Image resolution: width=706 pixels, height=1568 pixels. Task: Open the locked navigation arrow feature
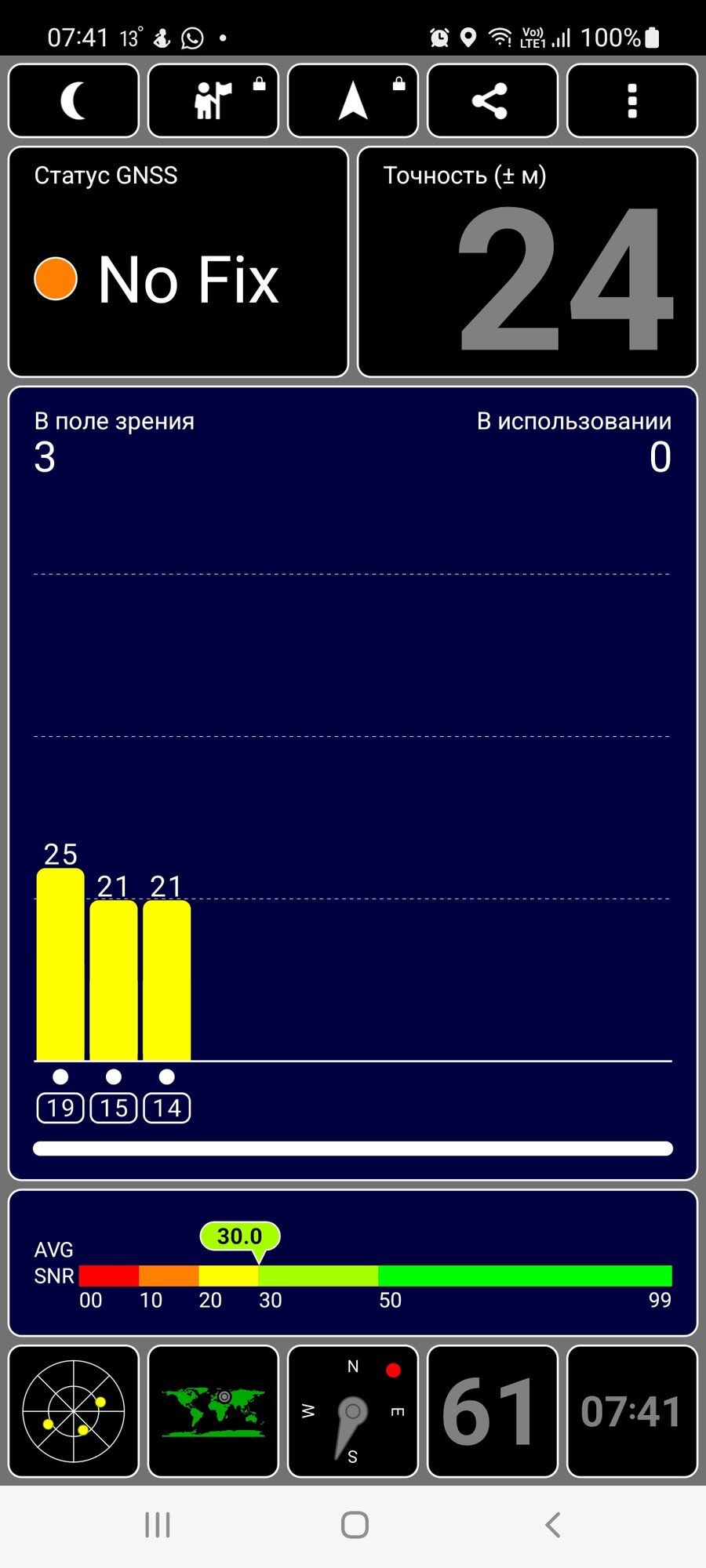click(x=353, y=101)
